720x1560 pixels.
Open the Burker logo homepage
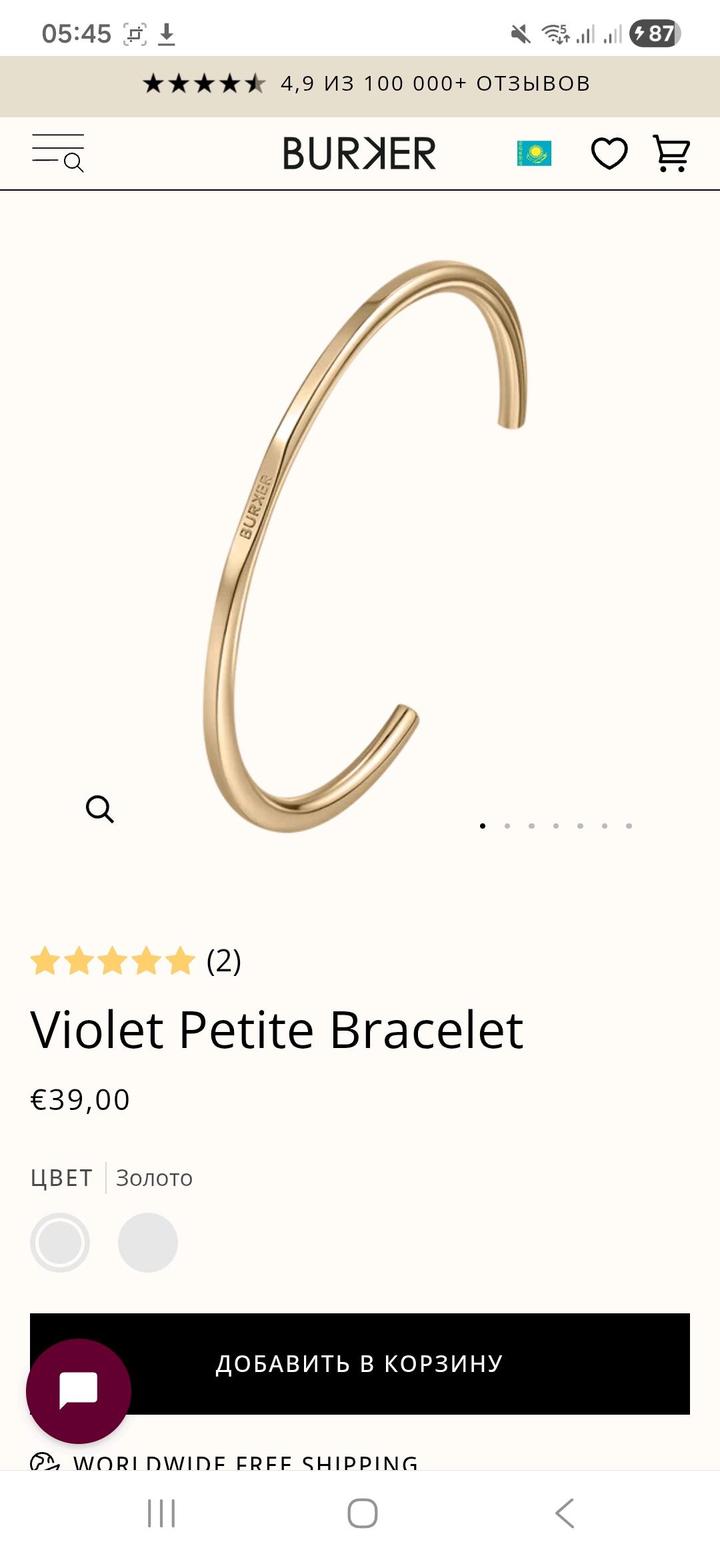pos(359,153)
